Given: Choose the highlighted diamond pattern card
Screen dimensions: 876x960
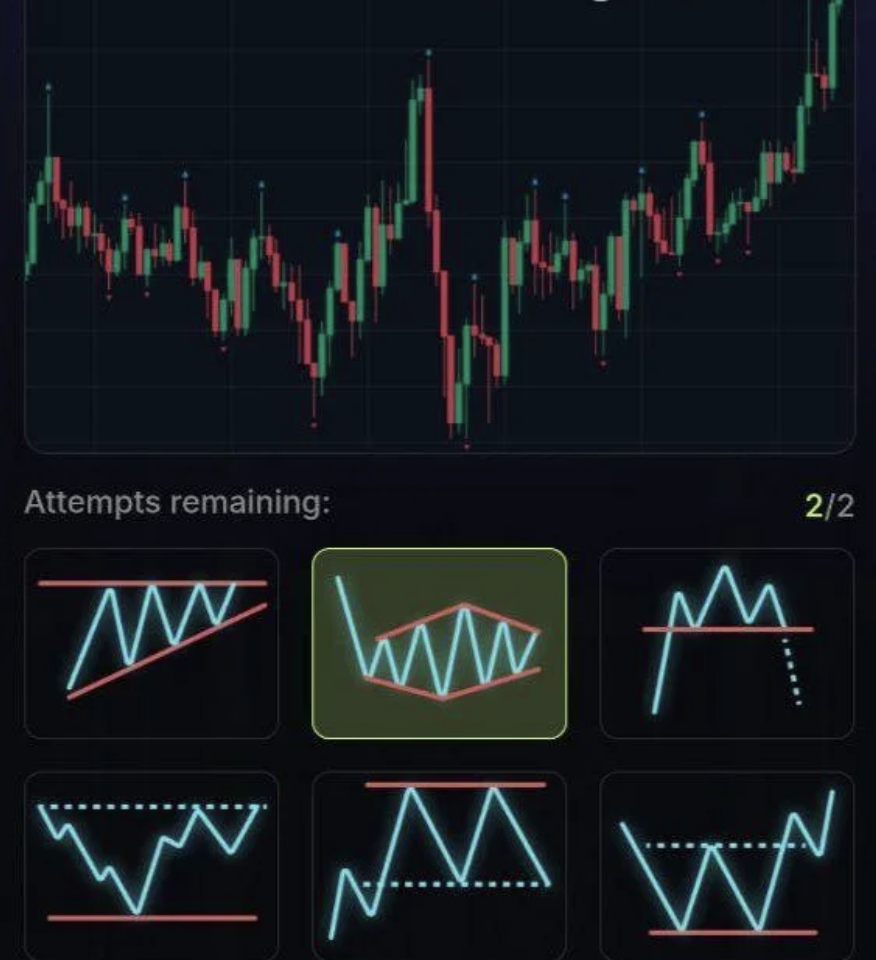Looking at the screenshot, I should pos(439,643).
